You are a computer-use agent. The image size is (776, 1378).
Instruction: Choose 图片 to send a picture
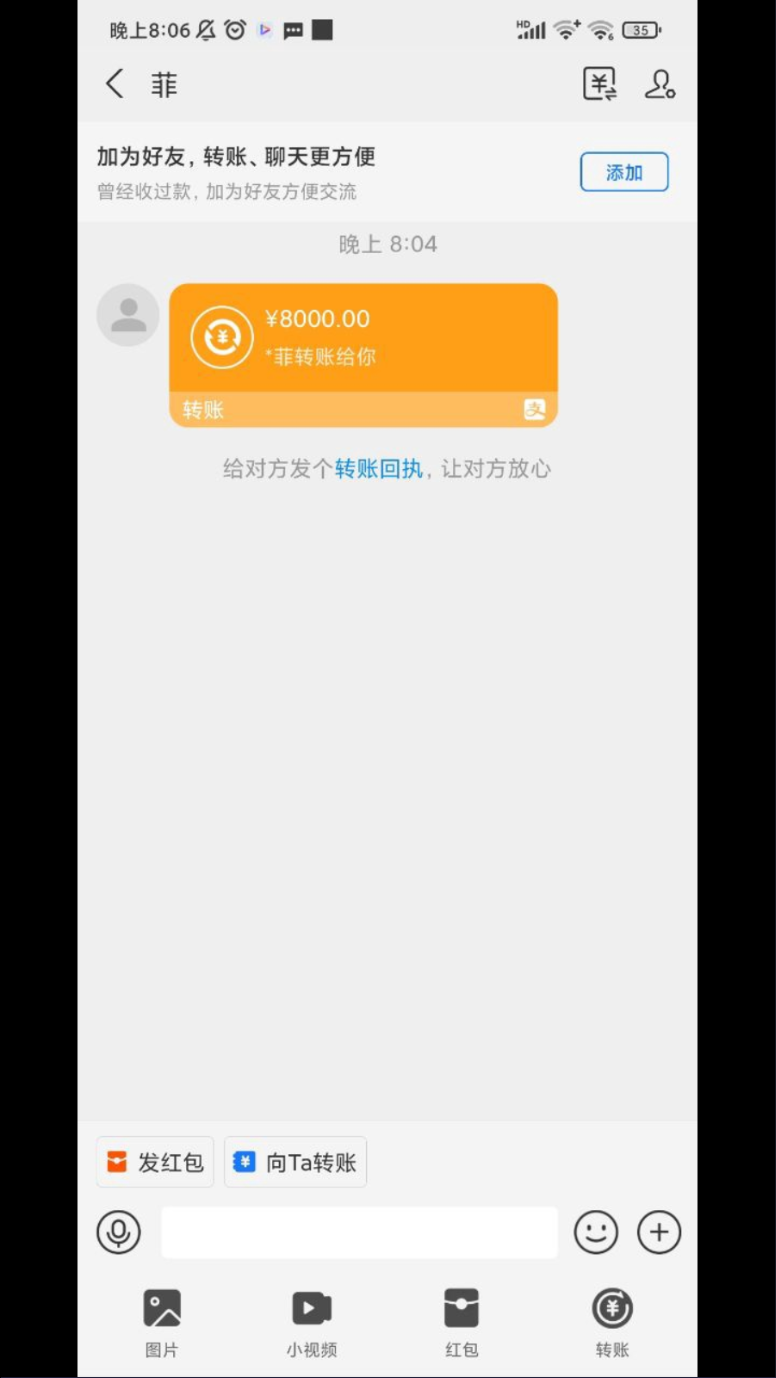[162, 1320]
